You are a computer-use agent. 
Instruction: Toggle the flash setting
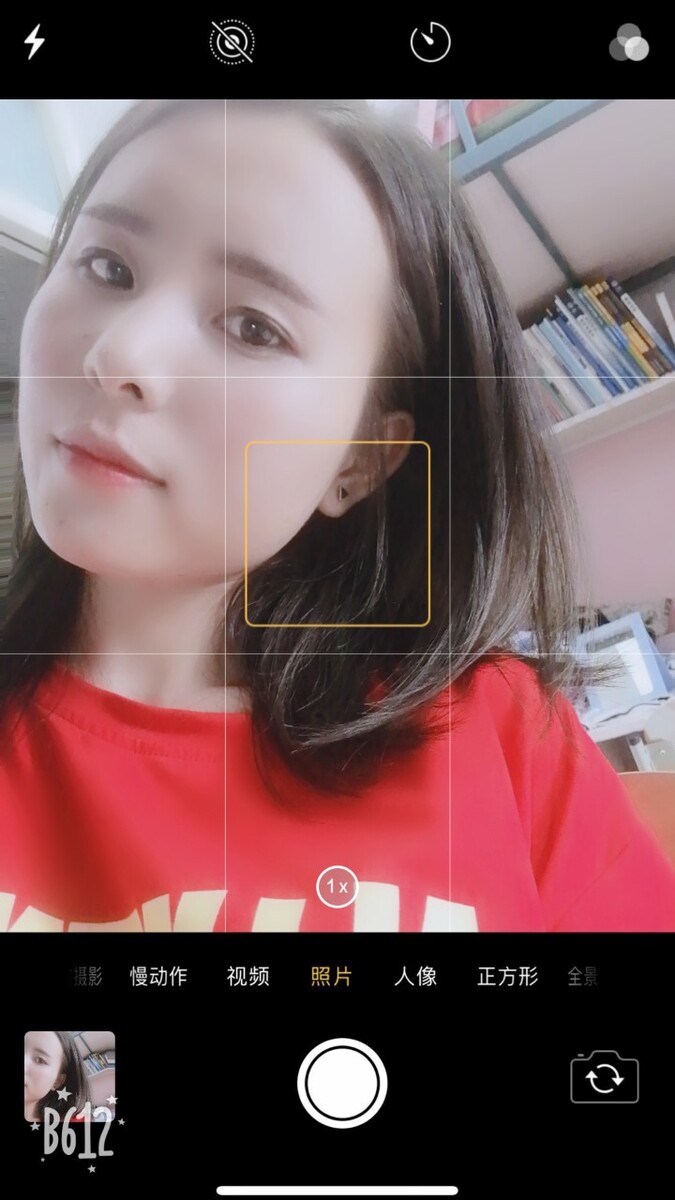[x=35, y=43]
